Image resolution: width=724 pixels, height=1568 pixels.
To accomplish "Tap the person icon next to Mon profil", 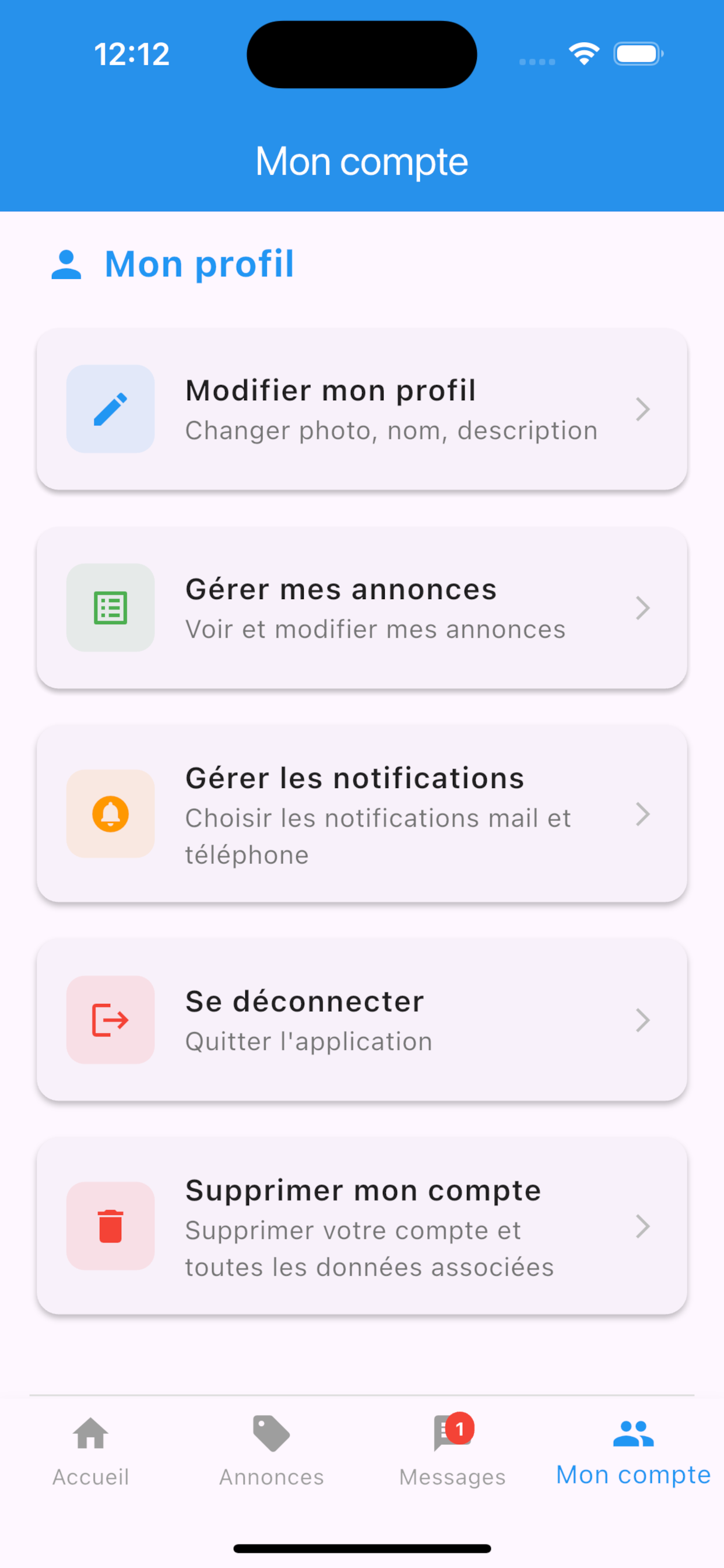I will [x=67, y=263].
